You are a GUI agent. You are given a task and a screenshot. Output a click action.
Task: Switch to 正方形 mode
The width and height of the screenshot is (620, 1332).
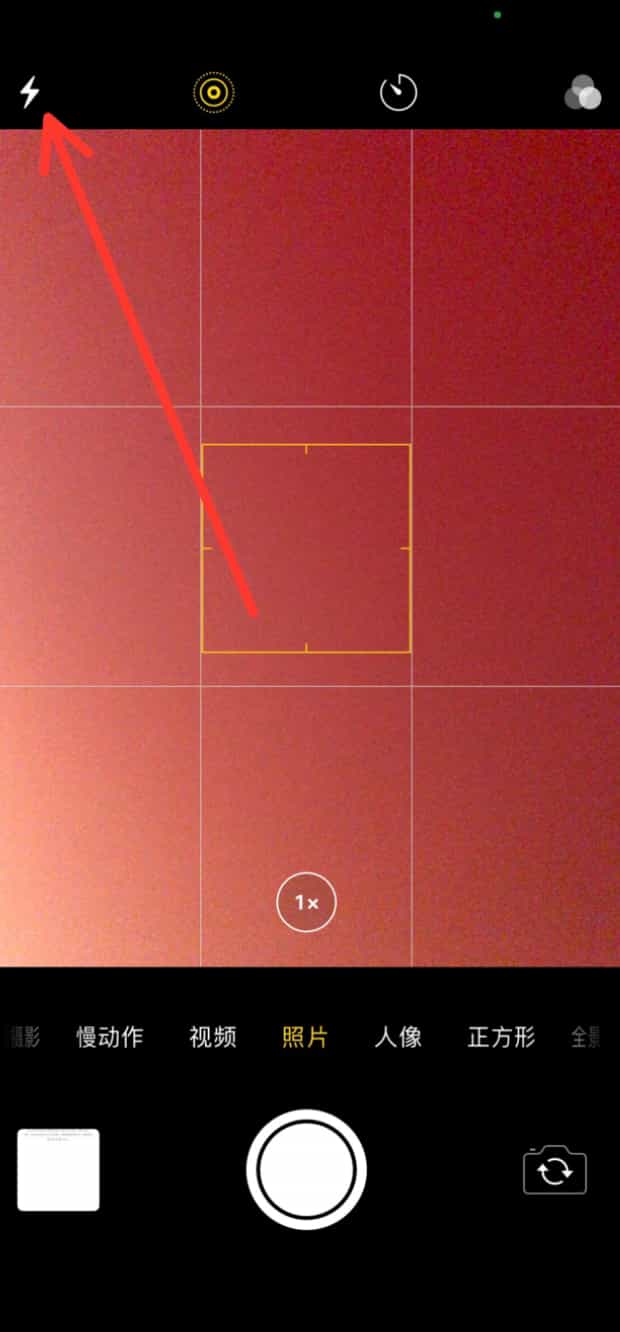pos(501,1037)
